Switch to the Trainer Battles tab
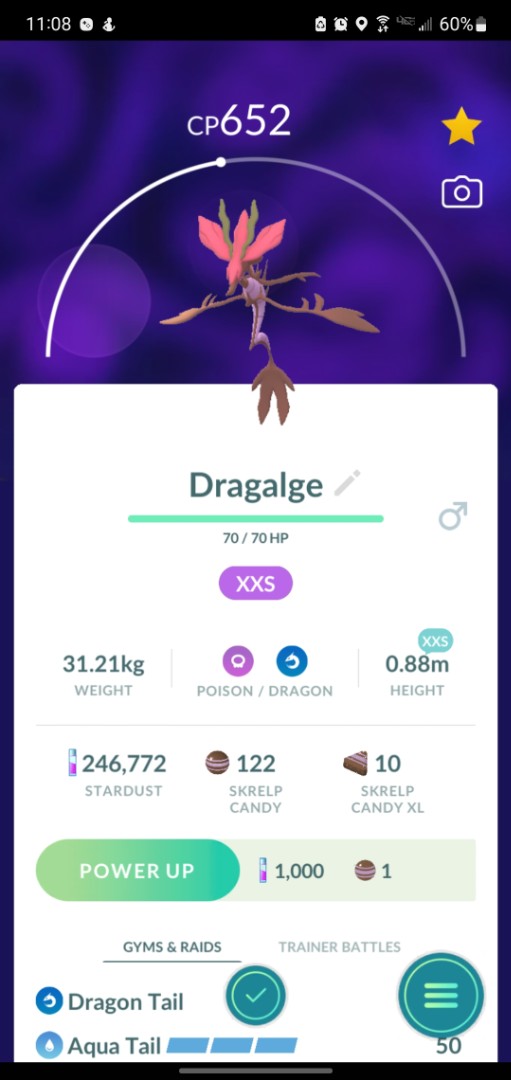Screen dimensions: 511x1080 coord(340,947)
